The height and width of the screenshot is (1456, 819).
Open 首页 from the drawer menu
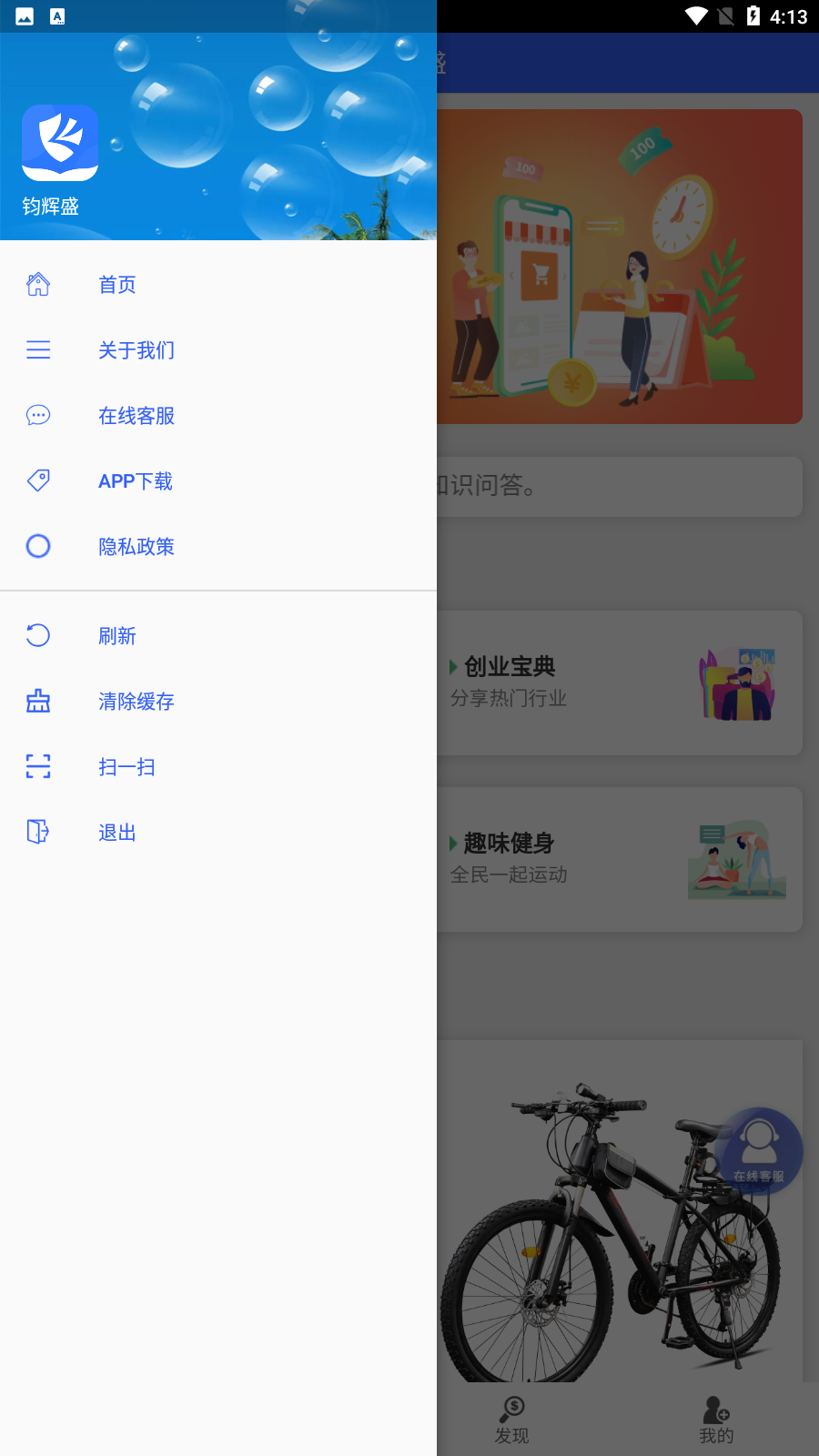pyautogui.click(x=117, y=285)
